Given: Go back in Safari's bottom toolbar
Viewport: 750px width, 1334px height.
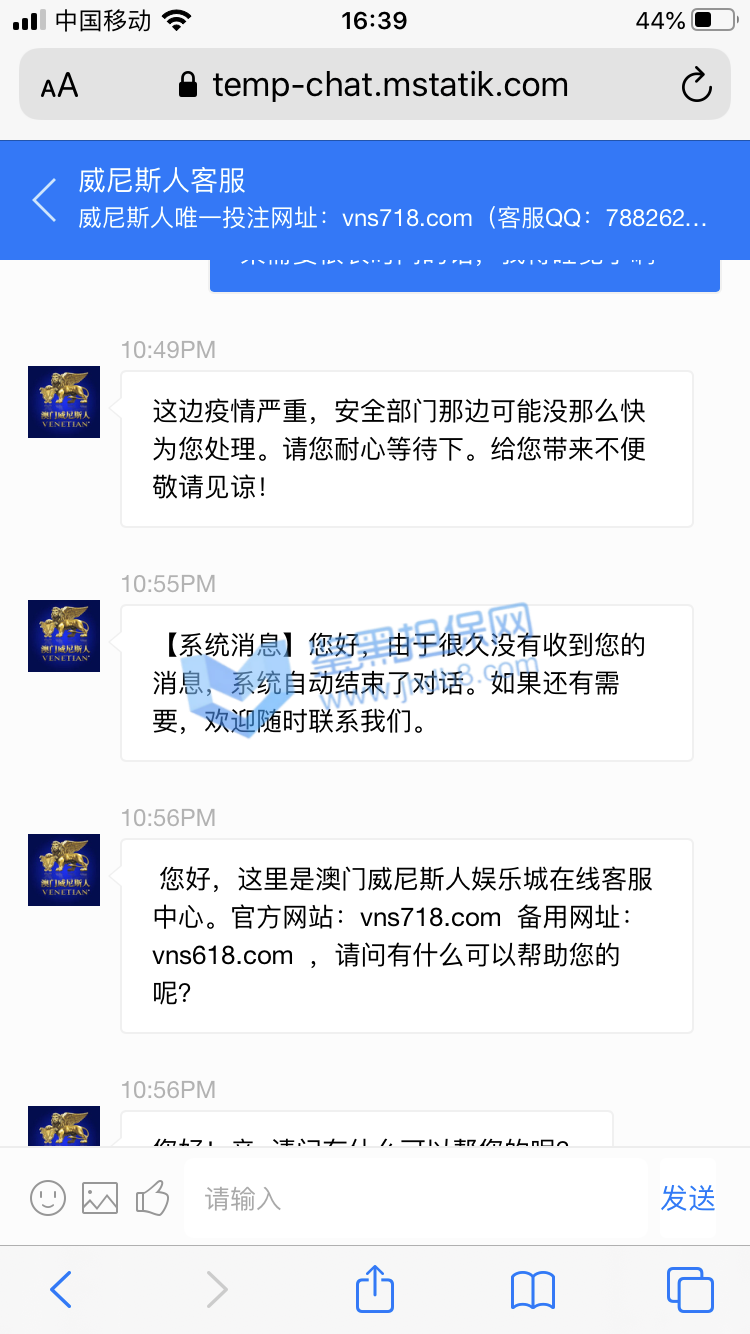Looking at the screenshot, I should (x=61, y=1290).
